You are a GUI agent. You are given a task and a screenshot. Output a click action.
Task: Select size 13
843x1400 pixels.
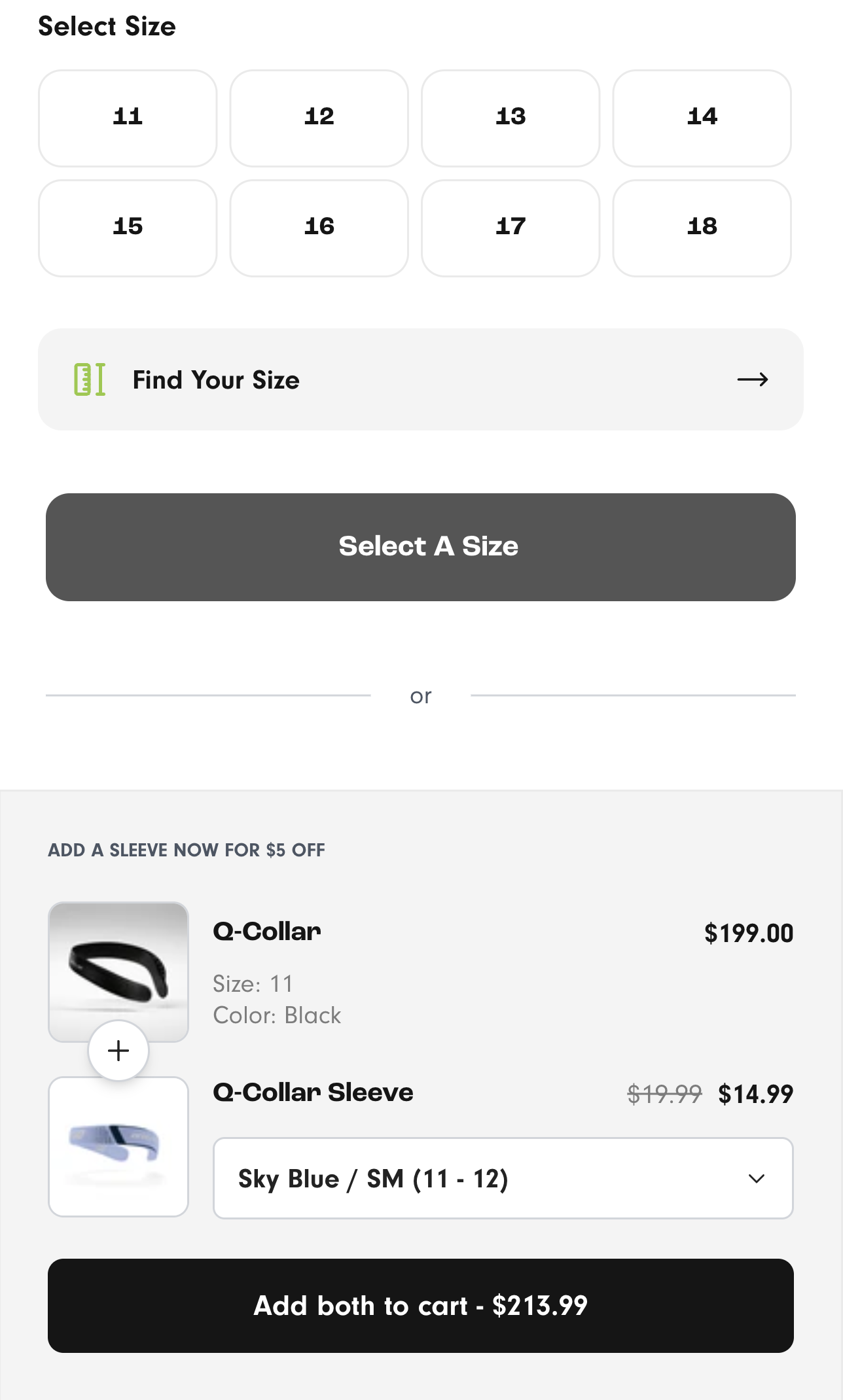[x=511, y=118]
